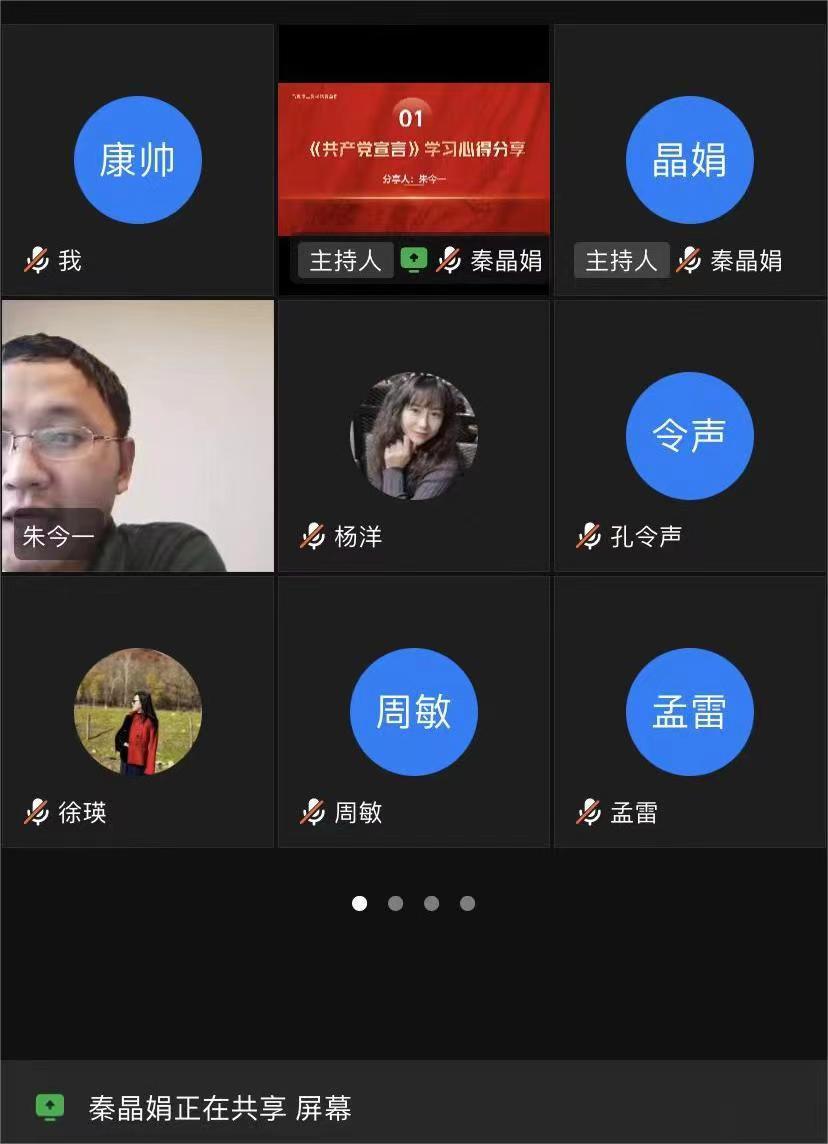Select 杨洋's participant tile

tap(414, 436)
